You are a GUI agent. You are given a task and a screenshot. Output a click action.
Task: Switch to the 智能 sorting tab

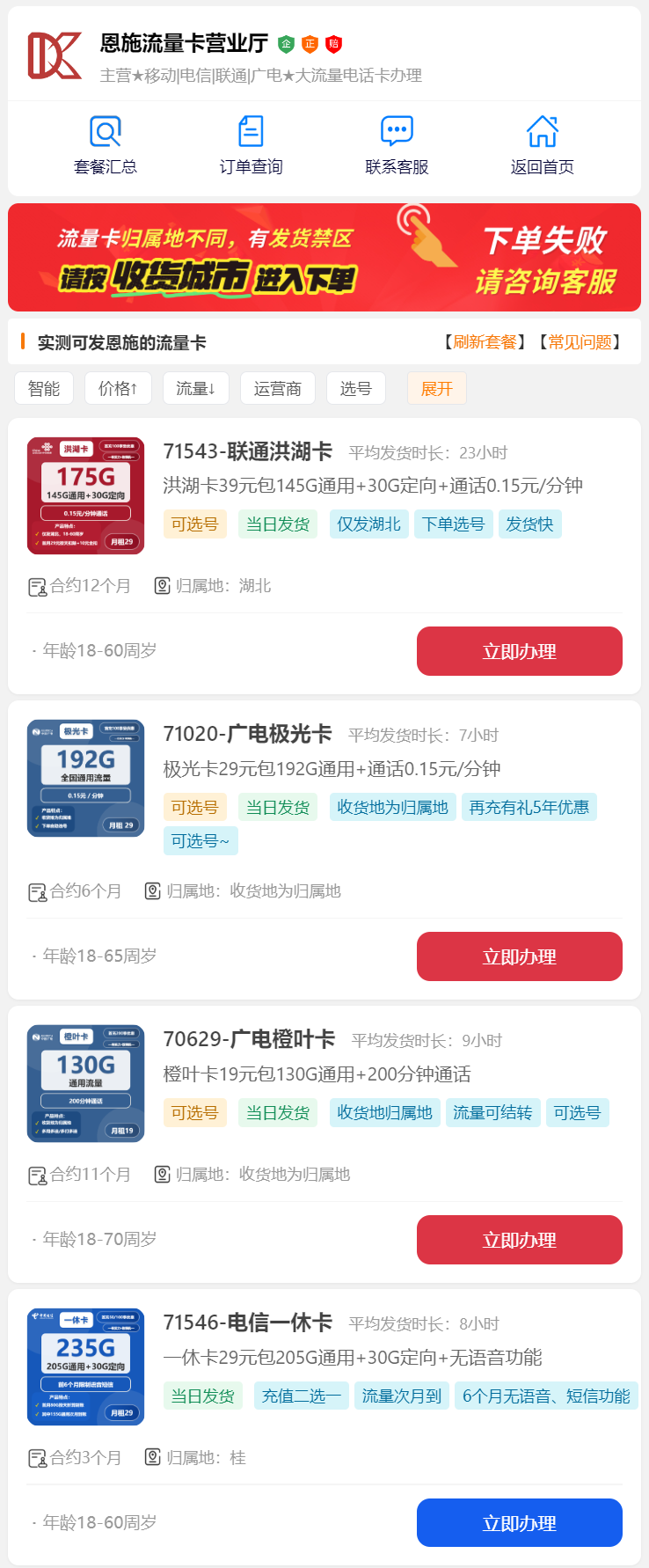pos(43,387)
